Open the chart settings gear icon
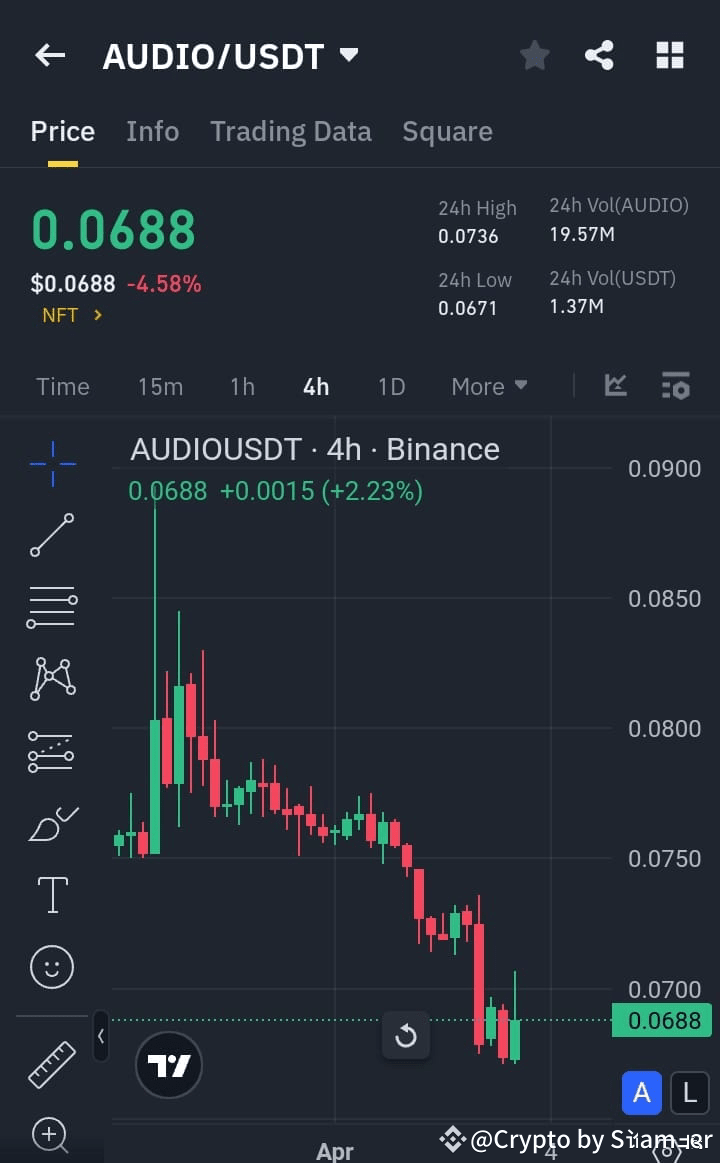This screenshot has height=1163, width=720. pos(675,386)
